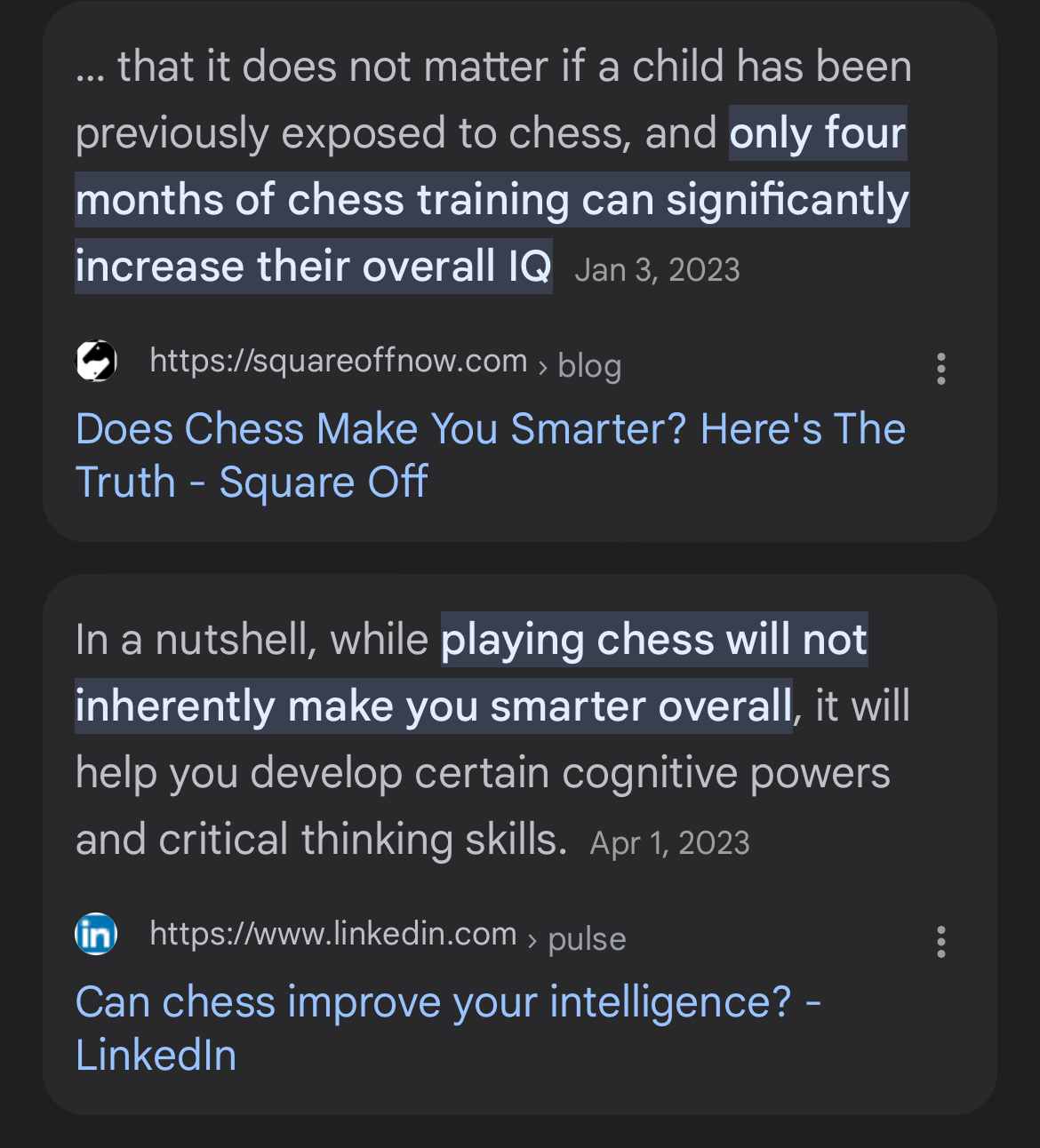Open the overflow menu for the linkedin.com result
The height and width of the screenshot is (1148, 1040).
tap(940, 942)
